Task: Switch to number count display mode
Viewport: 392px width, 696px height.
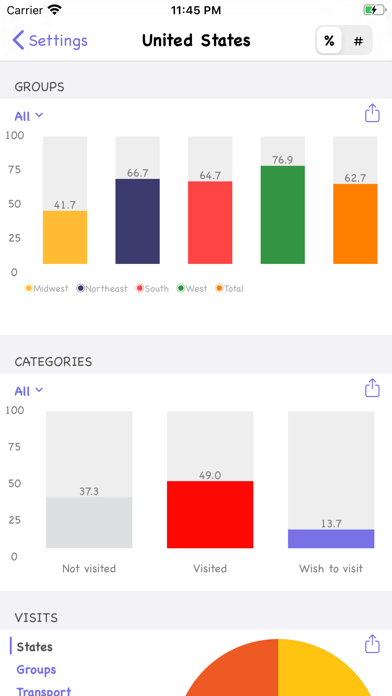Action: tap(358, 41)
